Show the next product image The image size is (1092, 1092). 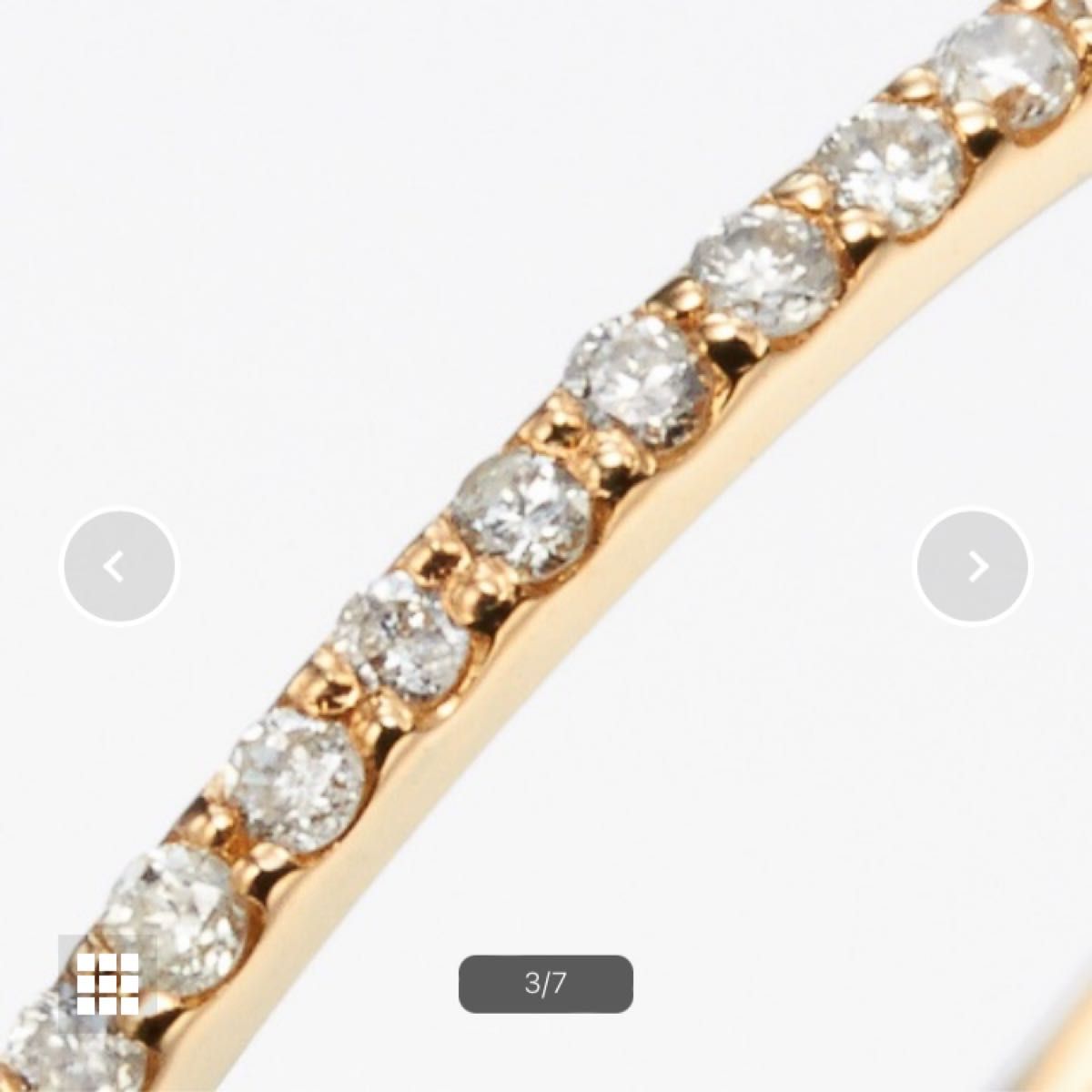[973, 566]
